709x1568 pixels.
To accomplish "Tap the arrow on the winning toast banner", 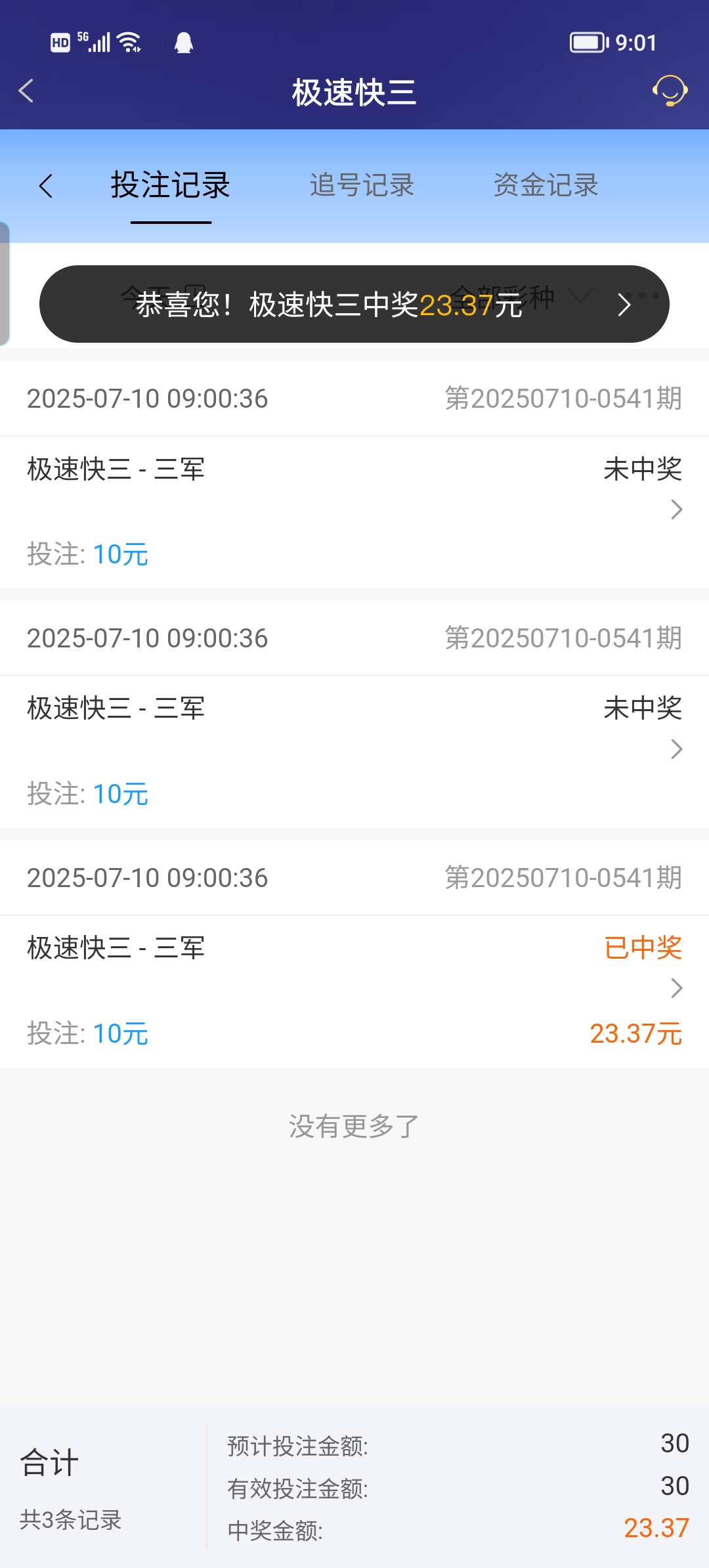I will point(624,305).
